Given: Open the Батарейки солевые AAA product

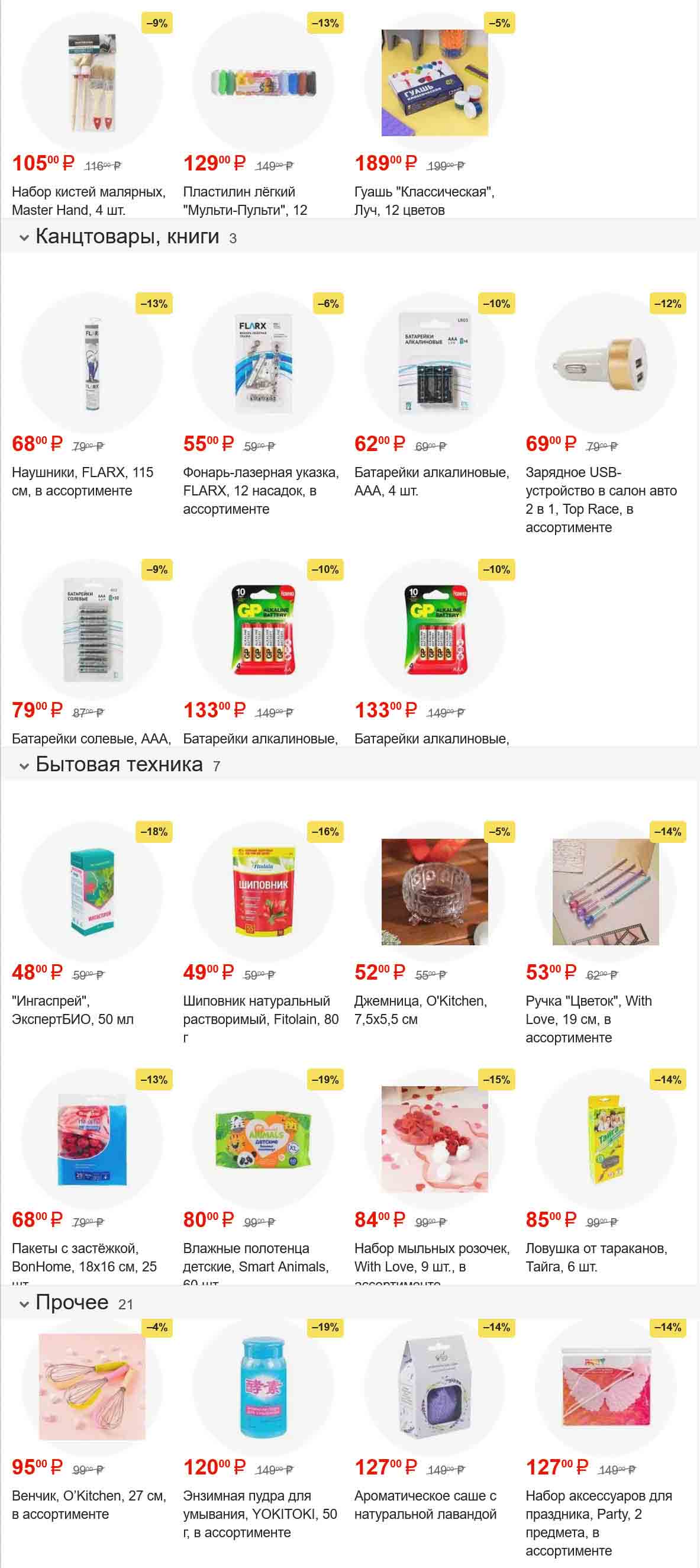Looking at the screenshot, I should click(x=92, y=630).
